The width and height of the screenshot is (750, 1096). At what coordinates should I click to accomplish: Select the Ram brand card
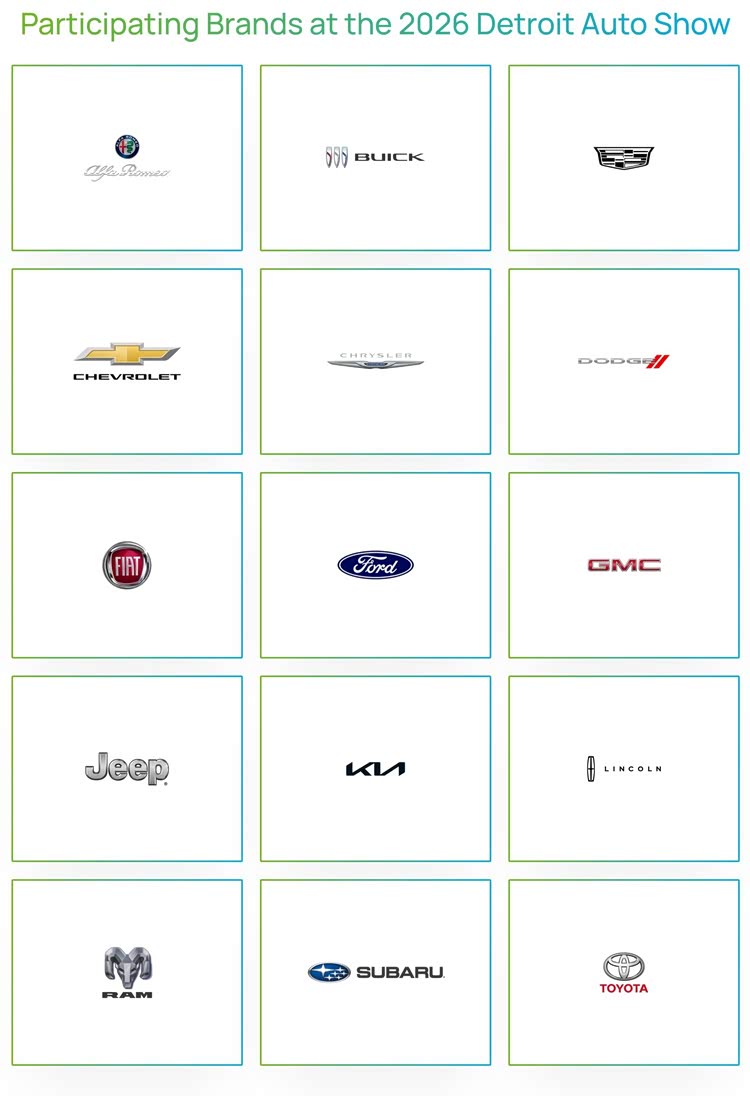click(127, 972)
